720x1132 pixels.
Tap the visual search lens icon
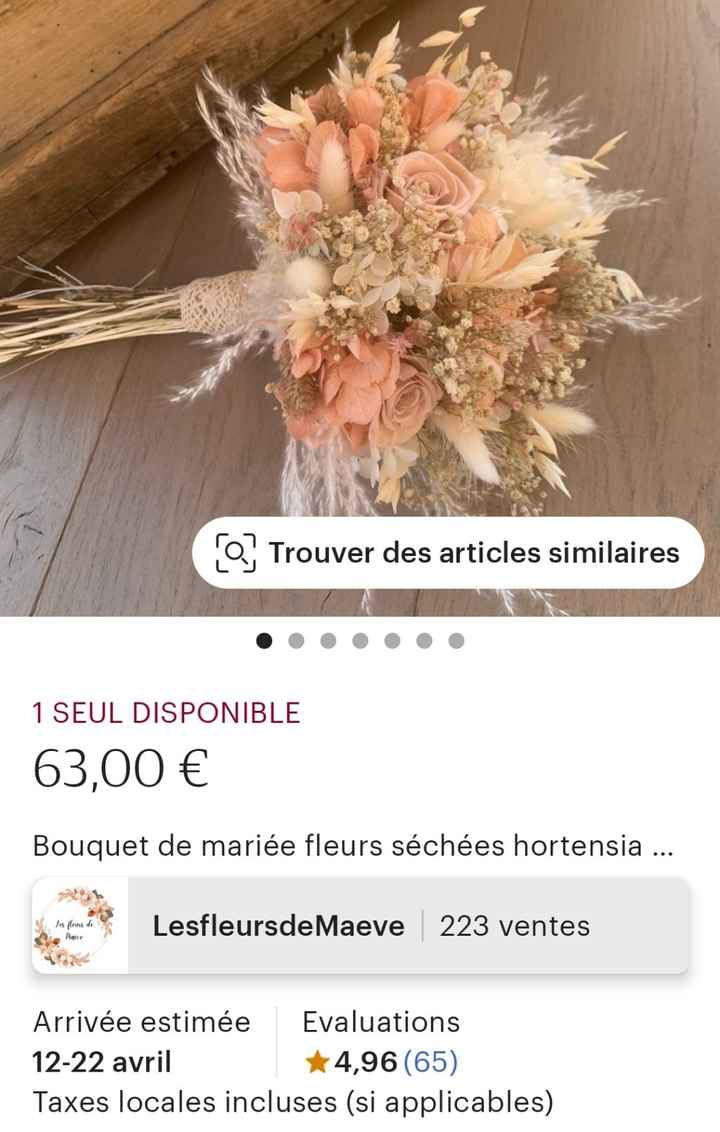(x=237, y=551)
